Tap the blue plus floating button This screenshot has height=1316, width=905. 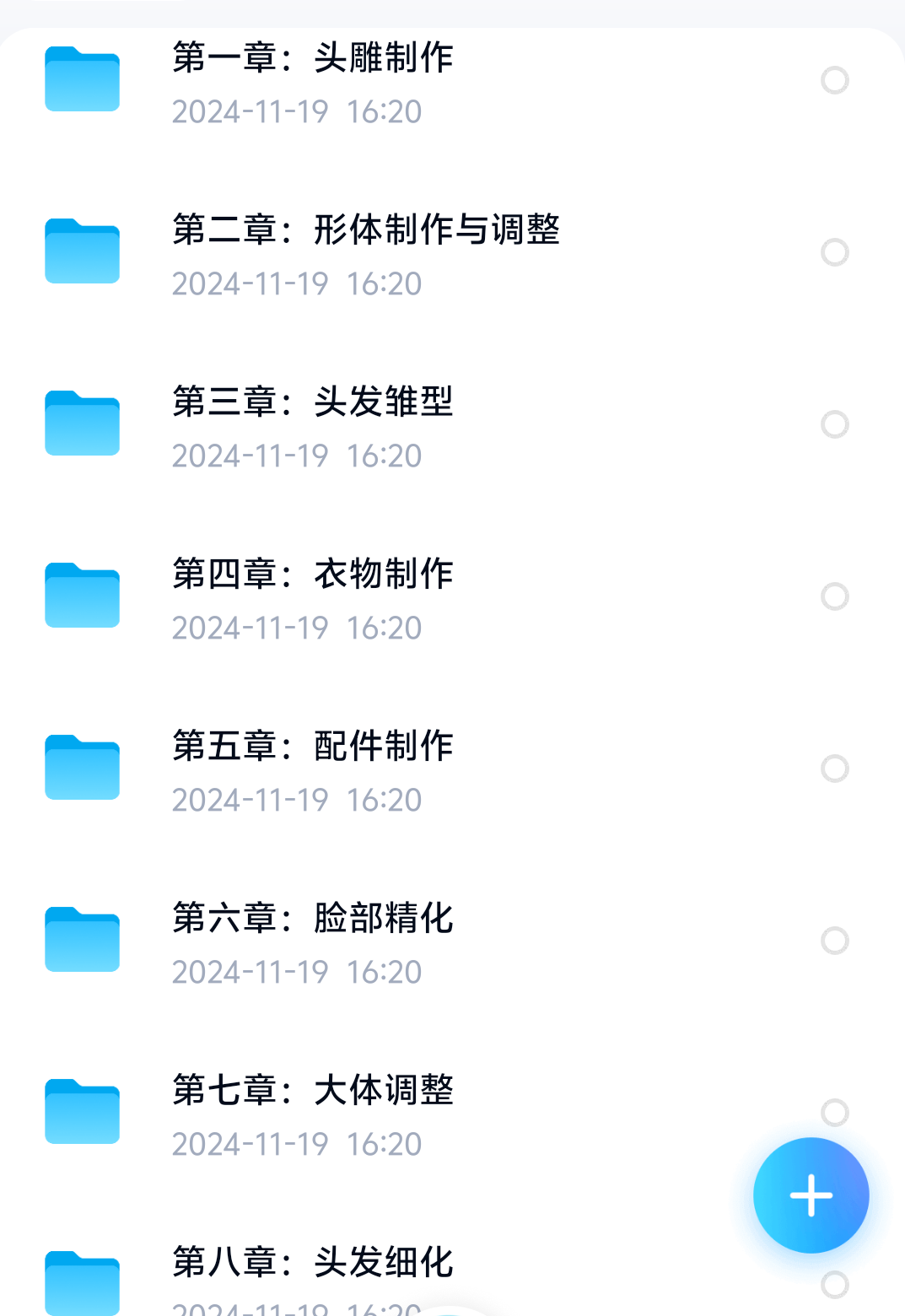coord(811,1195)
